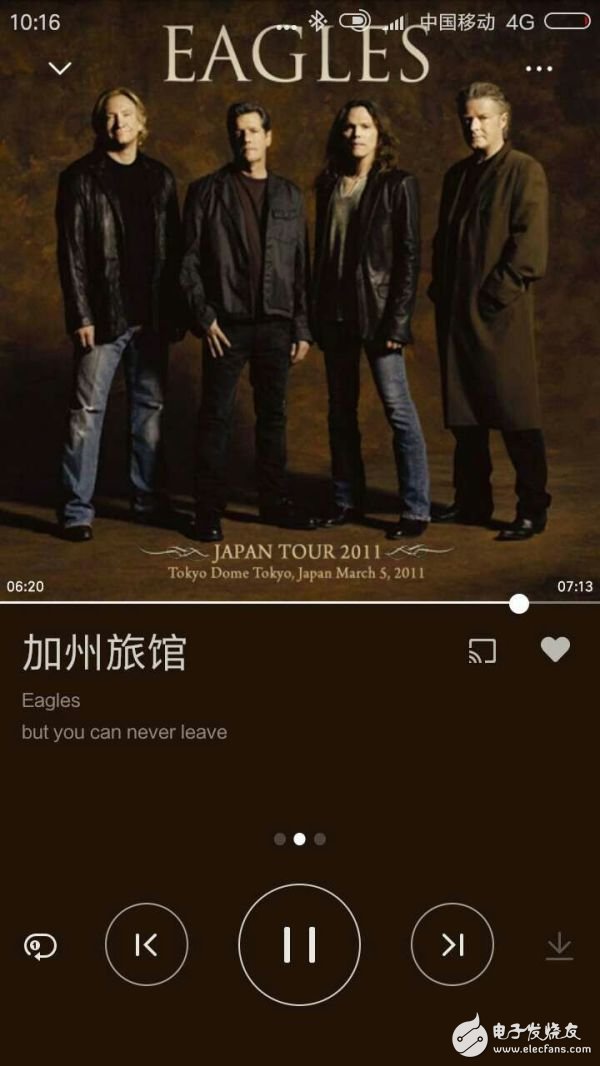The image size is (600, 1066).
Task: Tap the page indicator dots
Action: click(x=299, y=839)
